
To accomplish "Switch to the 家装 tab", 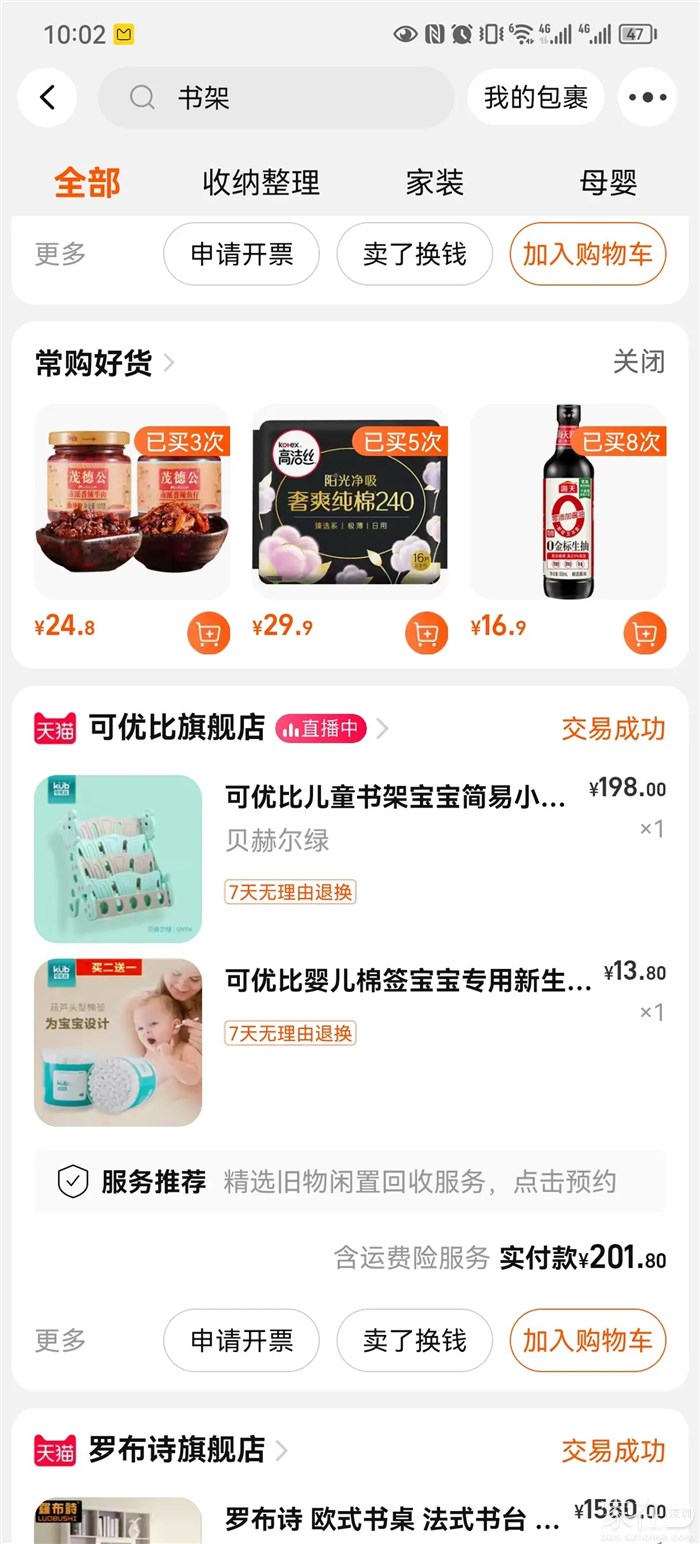I will (x=434, y=183).
